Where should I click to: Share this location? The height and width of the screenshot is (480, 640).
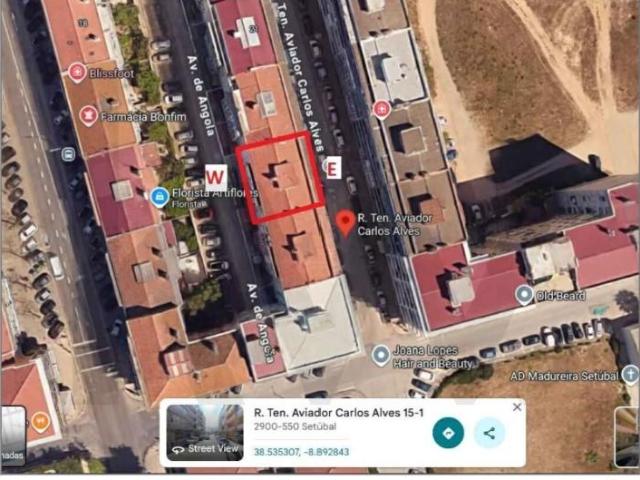tap(489, 433)
